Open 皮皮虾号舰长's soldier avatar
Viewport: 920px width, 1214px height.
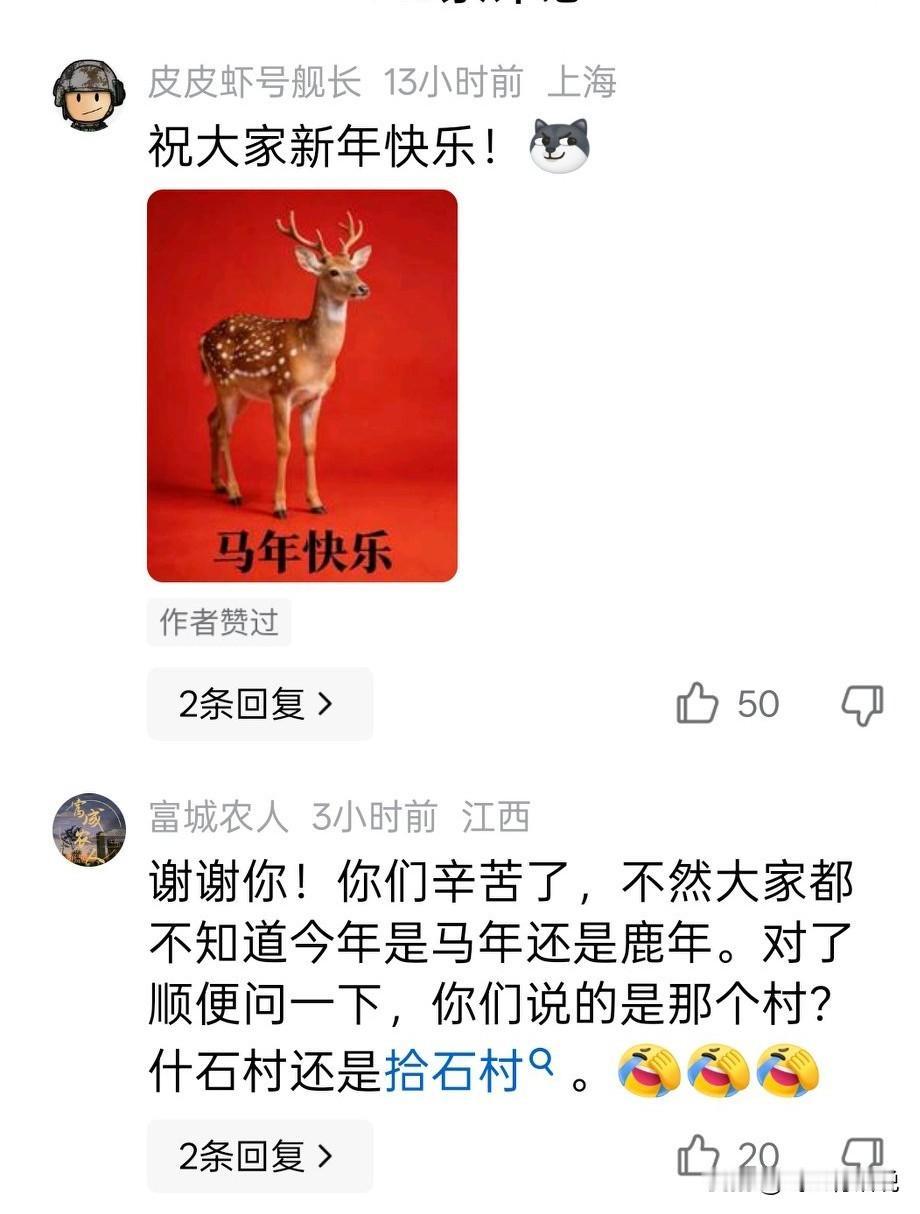[x=88, y=88]
